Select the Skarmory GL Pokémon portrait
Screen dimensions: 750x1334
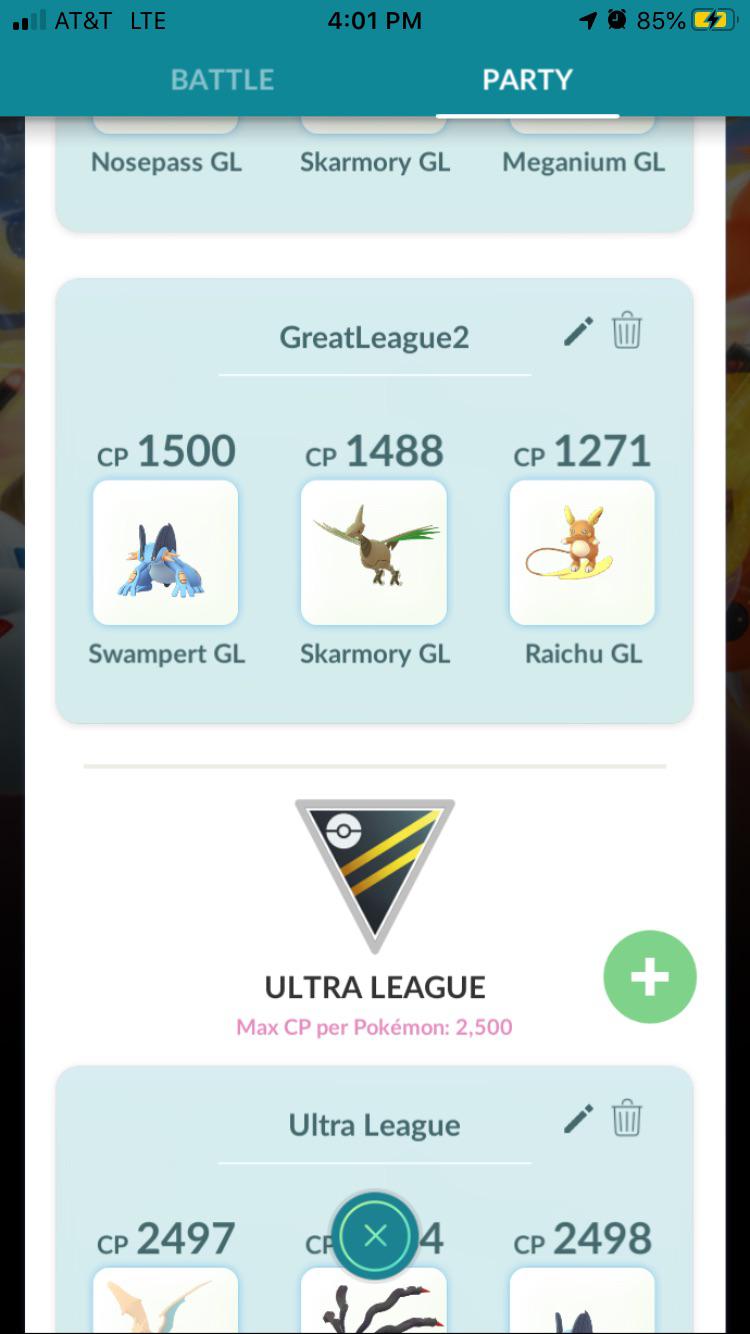click(x=373, y=552)
